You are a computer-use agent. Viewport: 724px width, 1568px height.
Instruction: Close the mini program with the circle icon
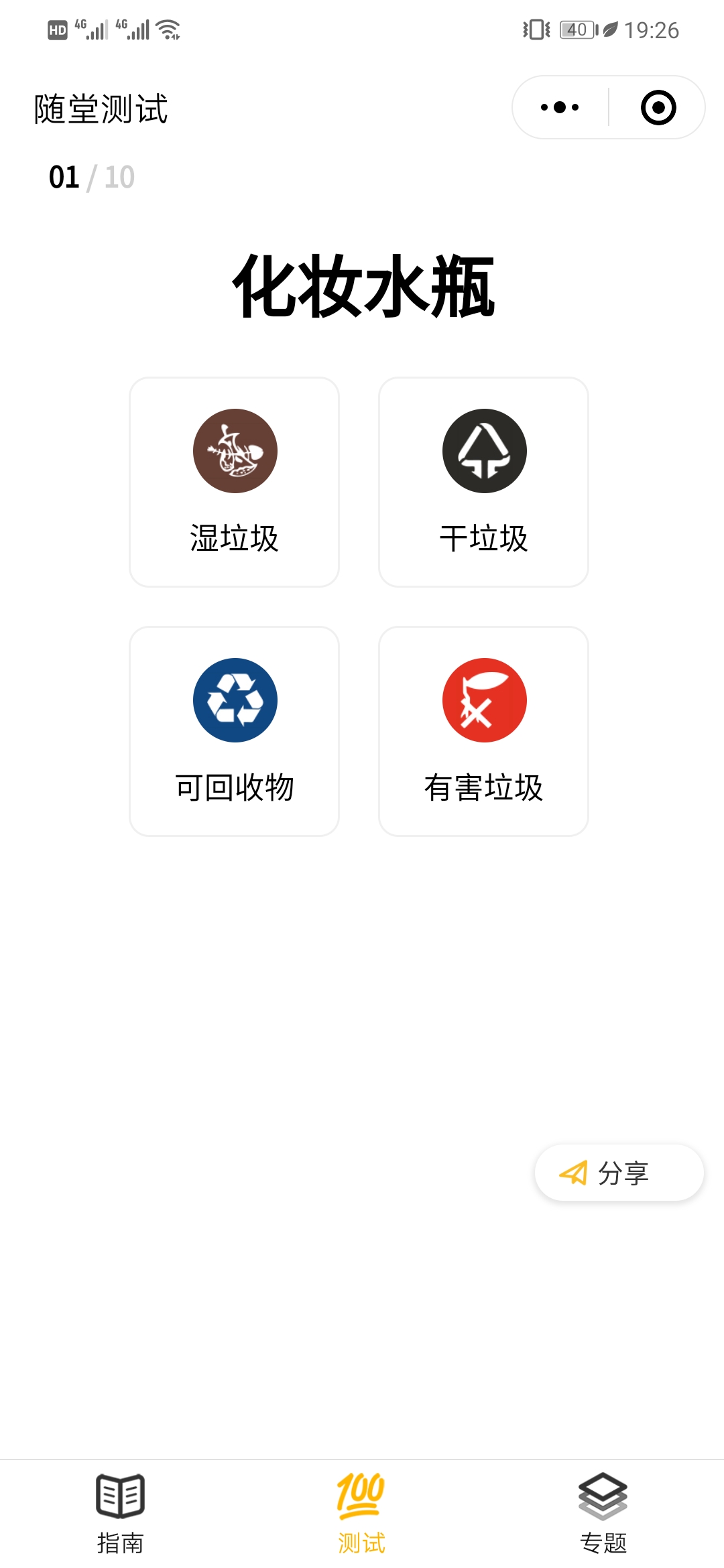[x=658, y=107]
